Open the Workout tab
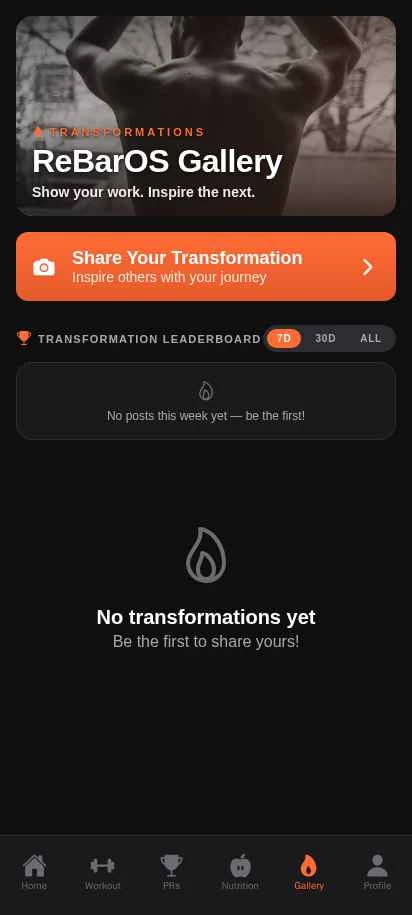 (x=103, y=873)
